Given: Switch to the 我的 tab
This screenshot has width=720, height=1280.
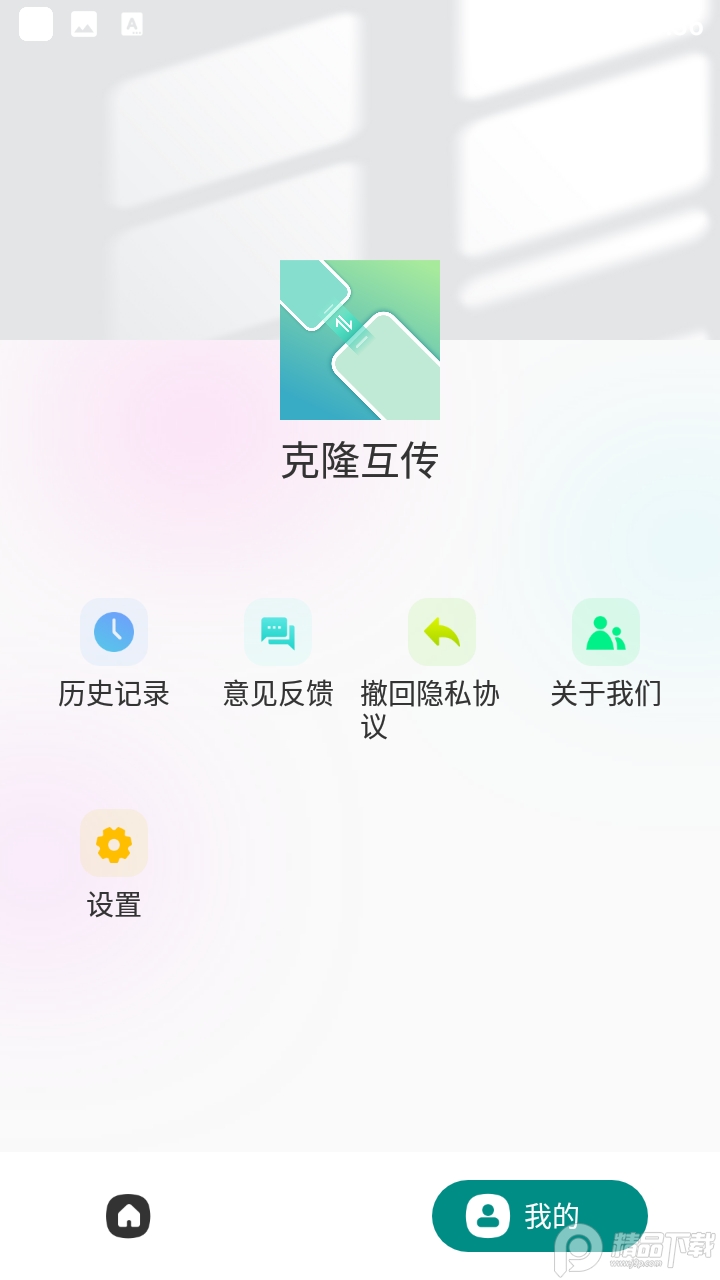Looking at the screenshot, I should coord(540,1215).
